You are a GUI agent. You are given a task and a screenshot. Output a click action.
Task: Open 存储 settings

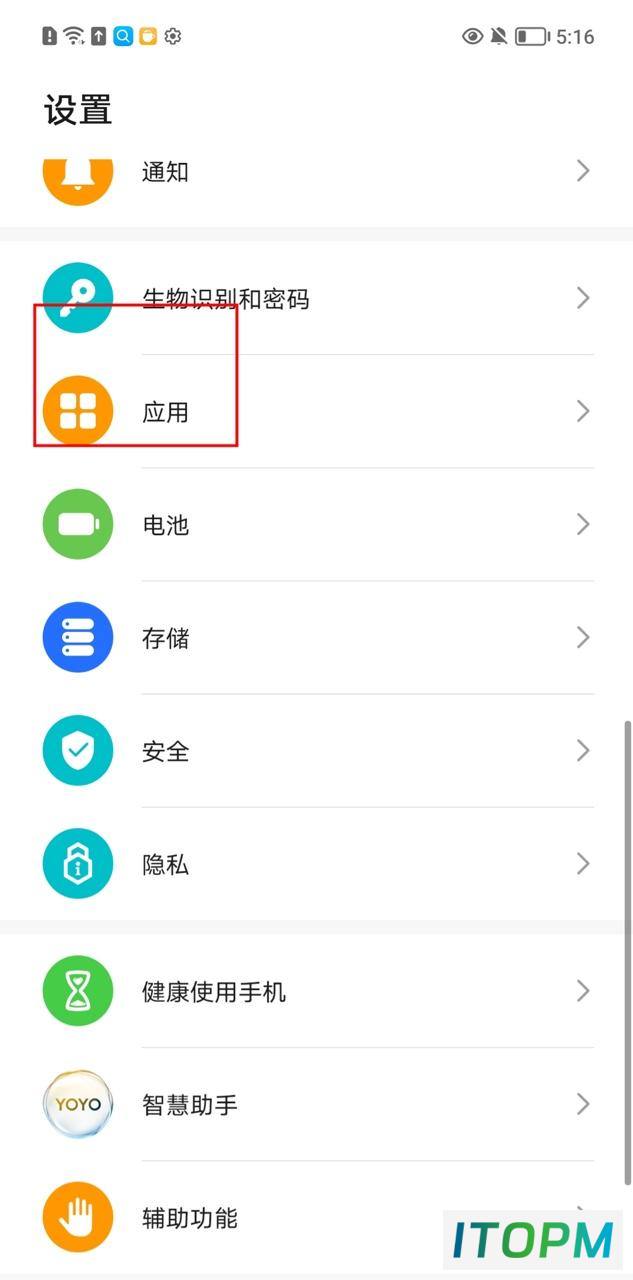(x=316, y=637)
